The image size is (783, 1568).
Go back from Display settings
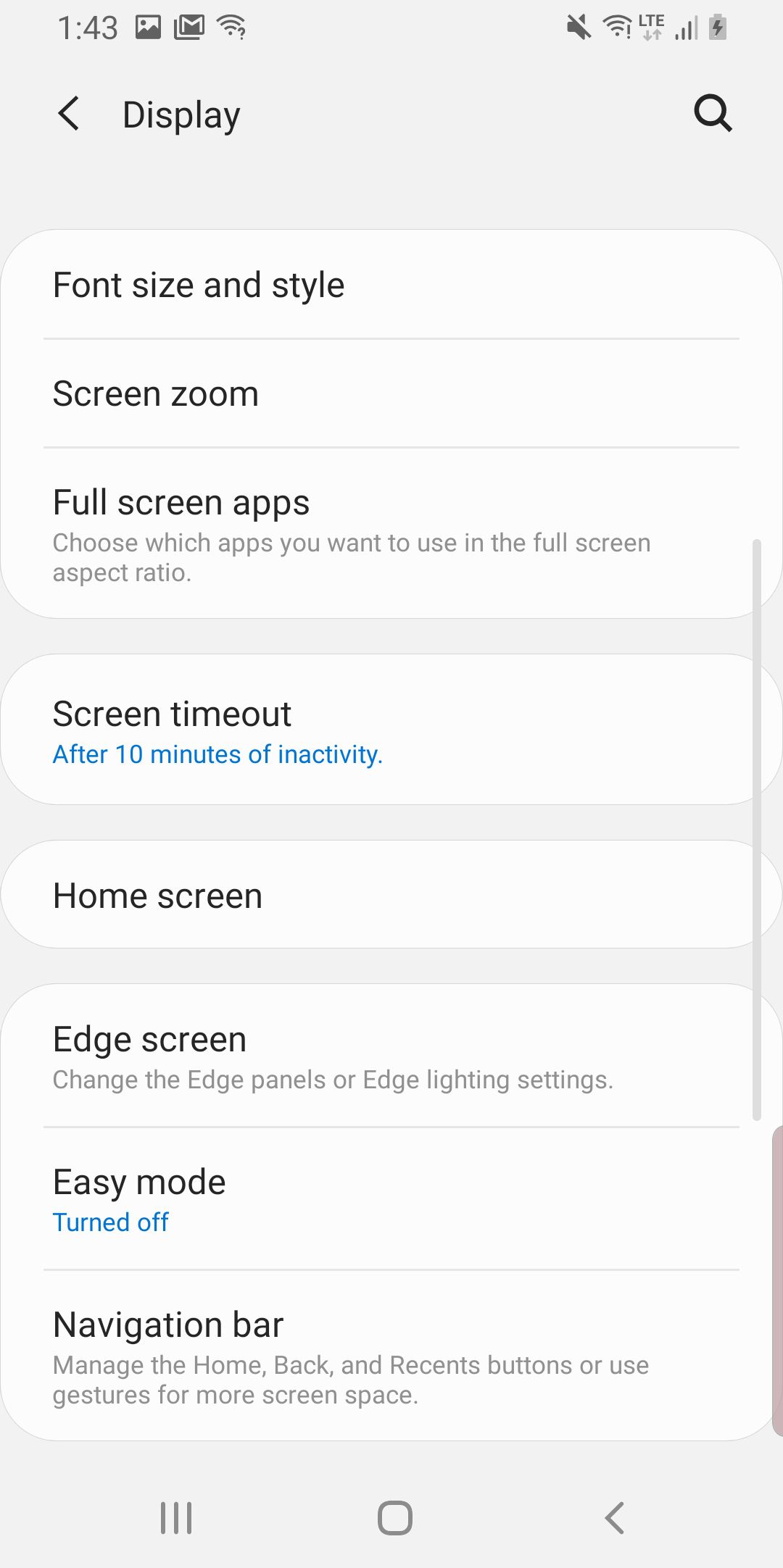point(69,114)
